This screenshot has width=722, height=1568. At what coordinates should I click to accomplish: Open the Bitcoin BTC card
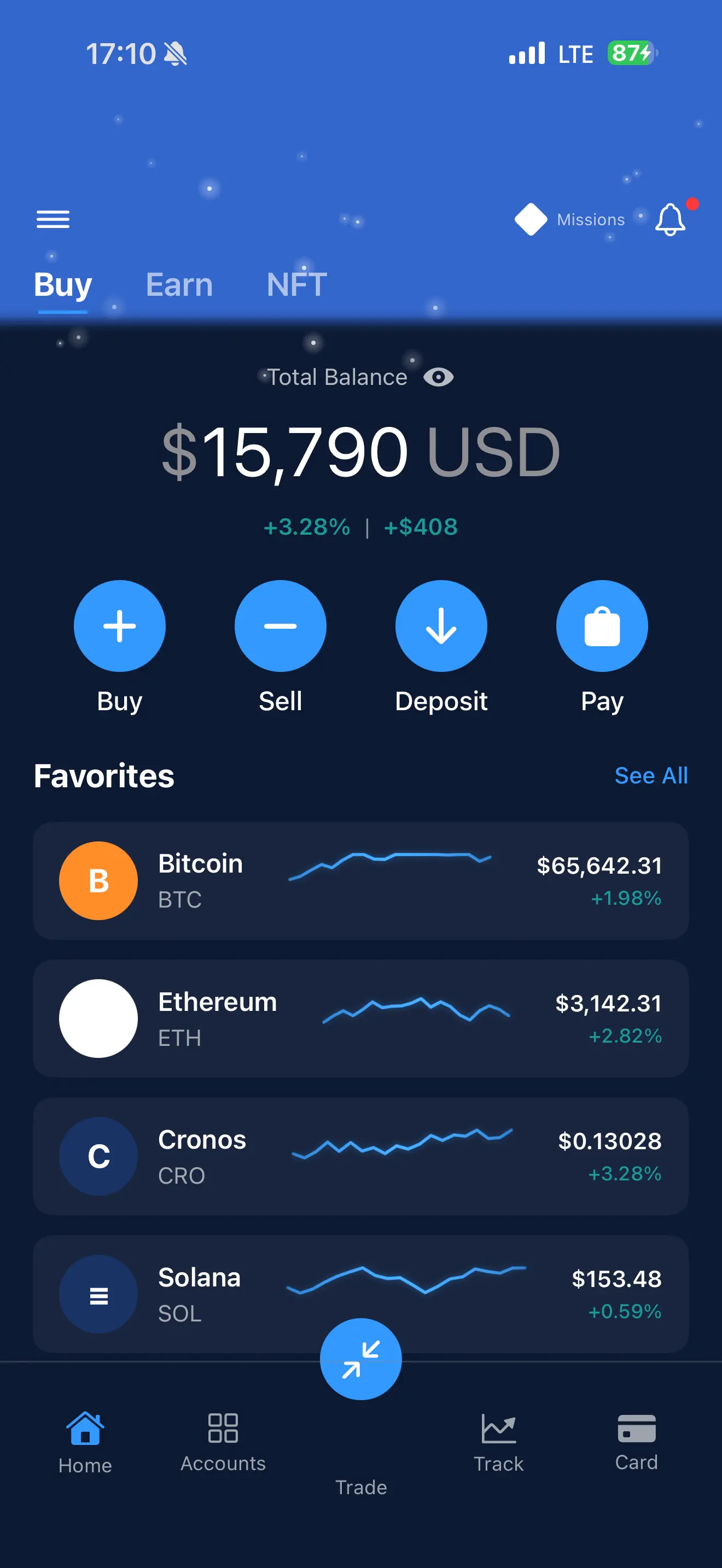point(360,880)
